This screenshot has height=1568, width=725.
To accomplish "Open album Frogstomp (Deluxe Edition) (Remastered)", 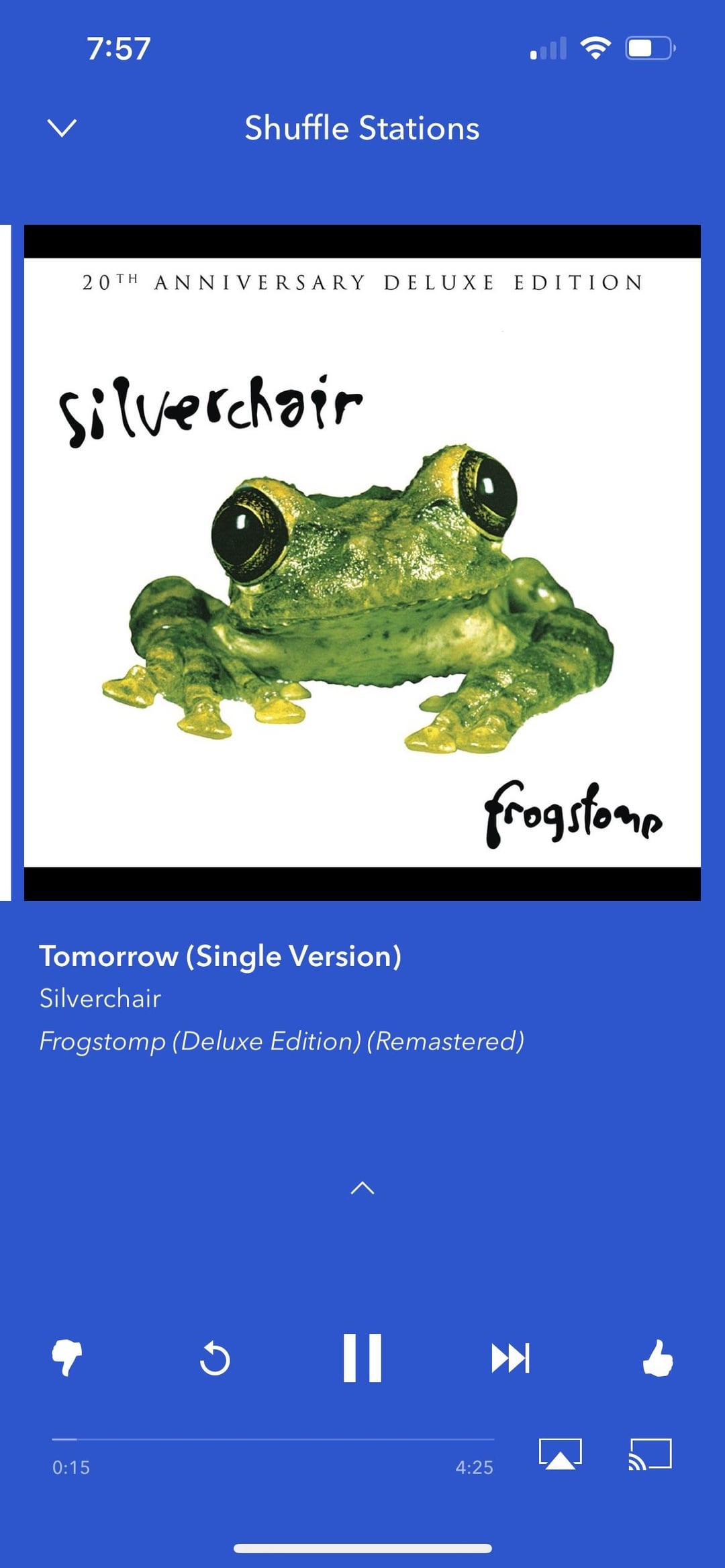I will tap(282, 1041).
